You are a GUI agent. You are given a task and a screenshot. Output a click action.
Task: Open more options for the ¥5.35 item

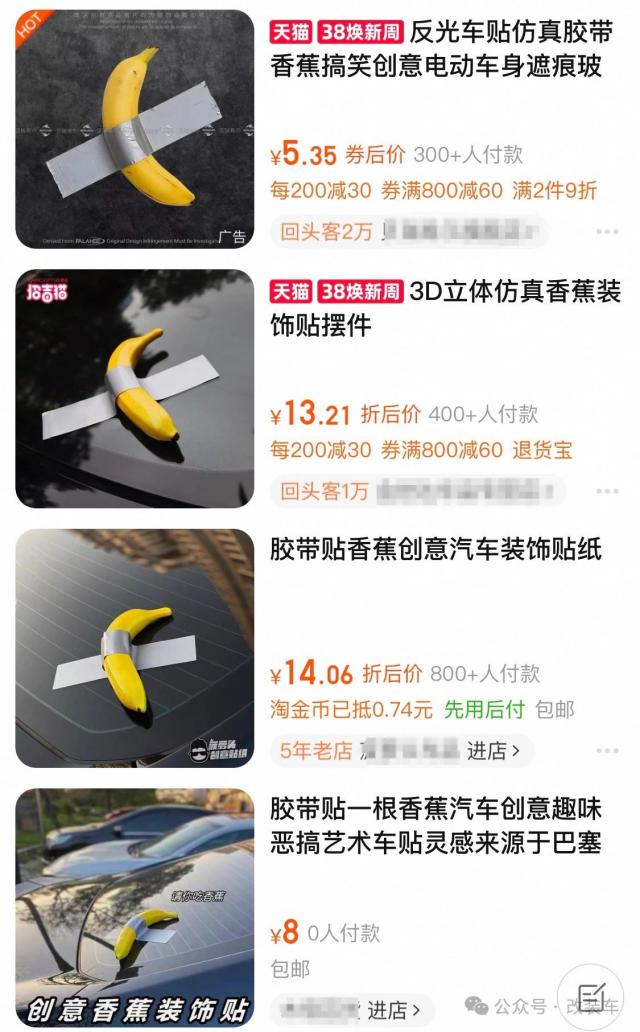pyautogui.click(x=607, y=232)
